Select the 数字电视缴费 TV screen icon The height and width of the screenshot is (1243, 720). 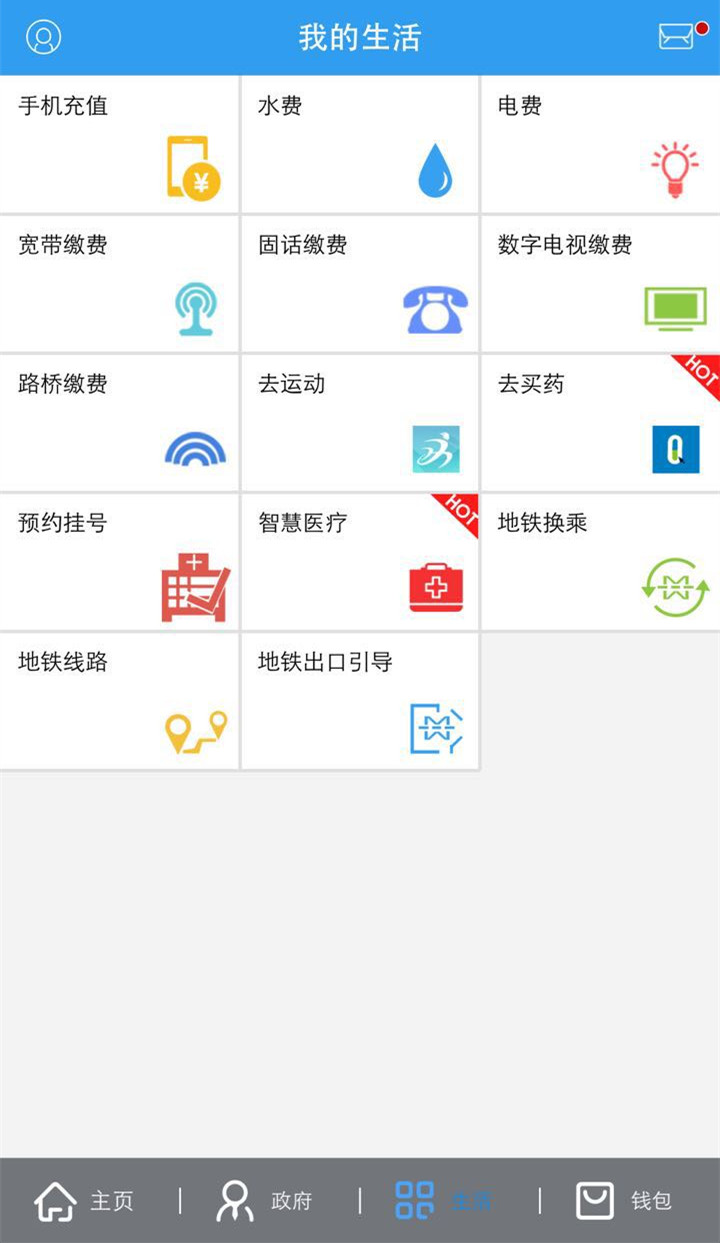pyautogui.click(x=676, y=305)
